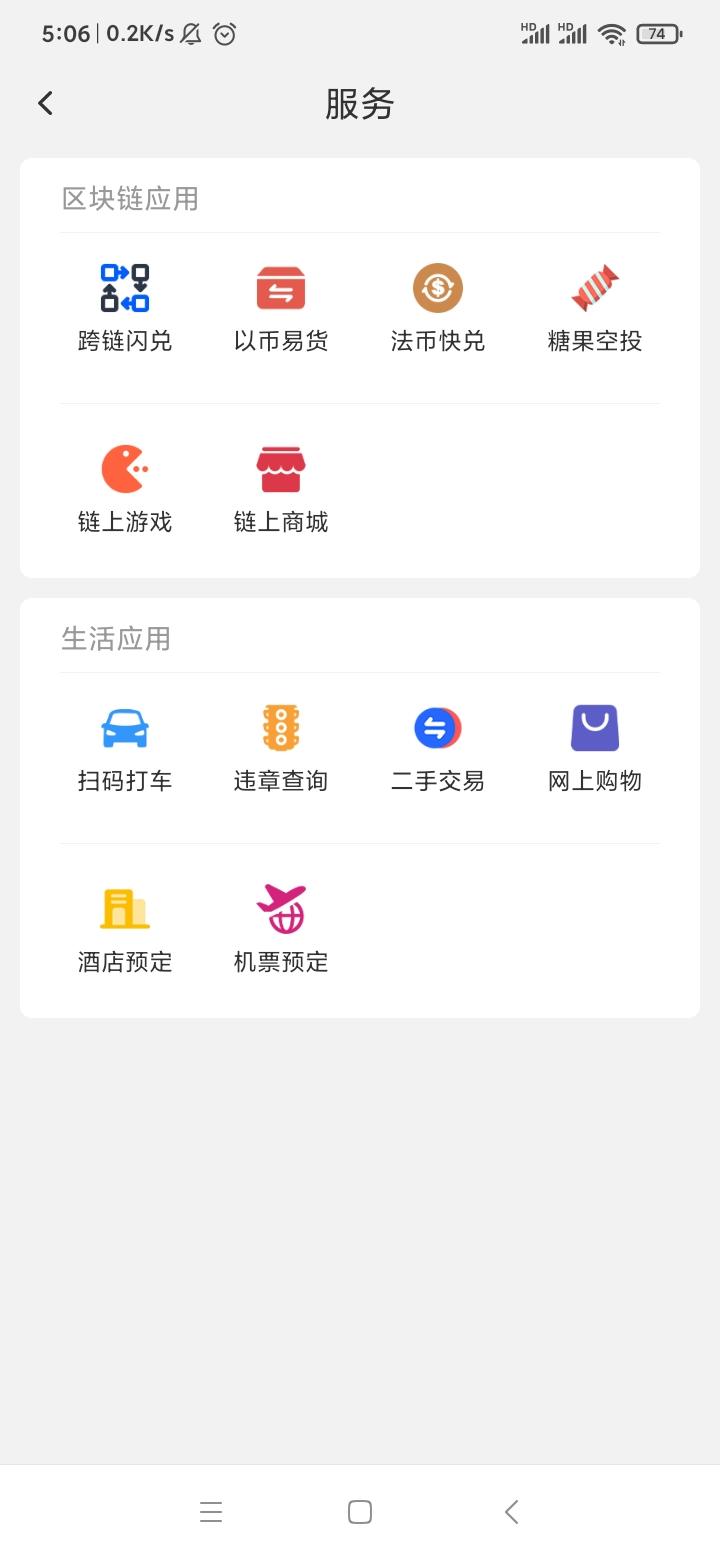
Task: Go back using the left arrow
Action: (44, 103)
